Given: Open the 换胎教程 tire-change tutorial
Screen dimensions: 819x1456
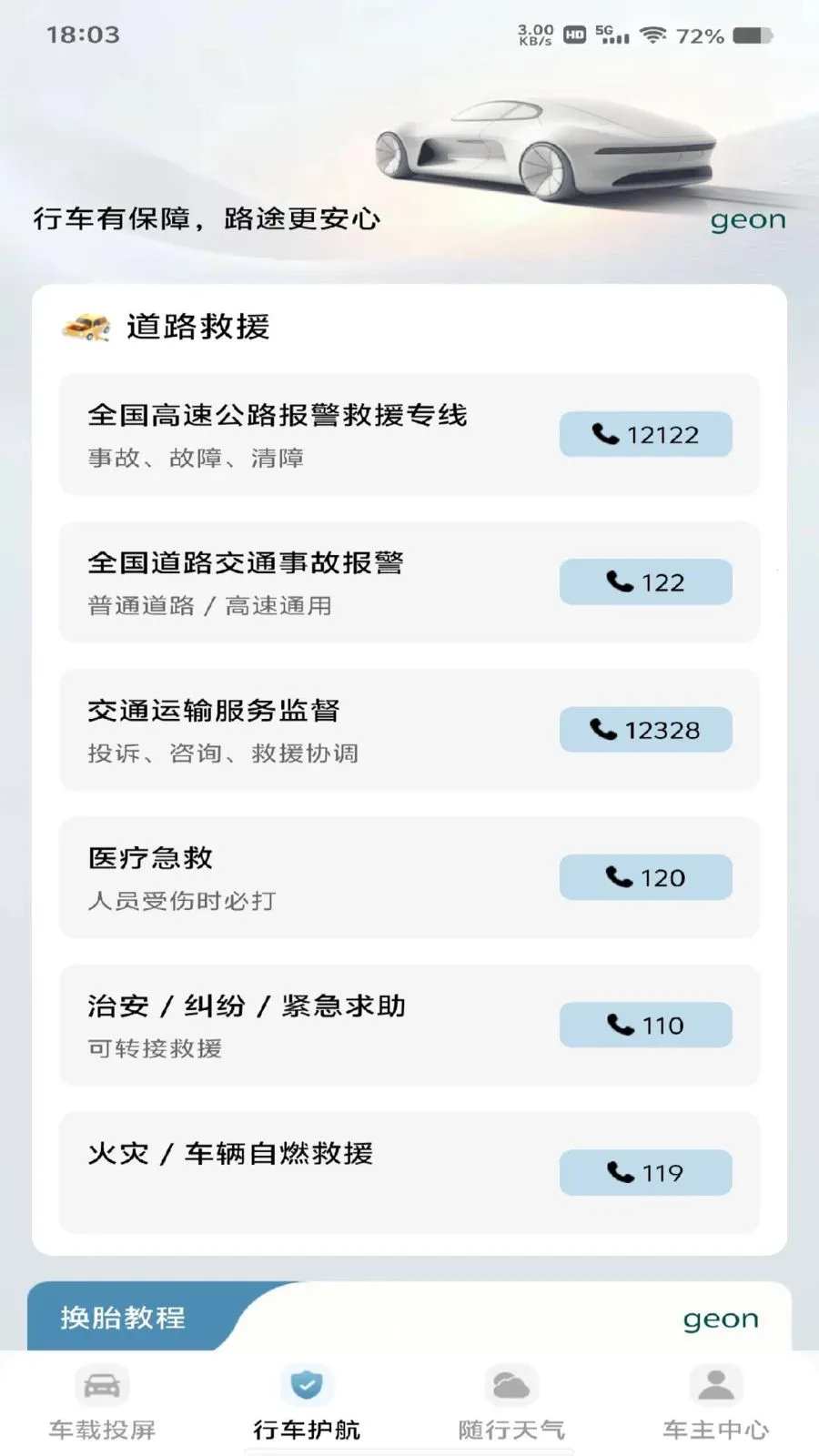Looking at the screenshot, I should coord(121,1318).
